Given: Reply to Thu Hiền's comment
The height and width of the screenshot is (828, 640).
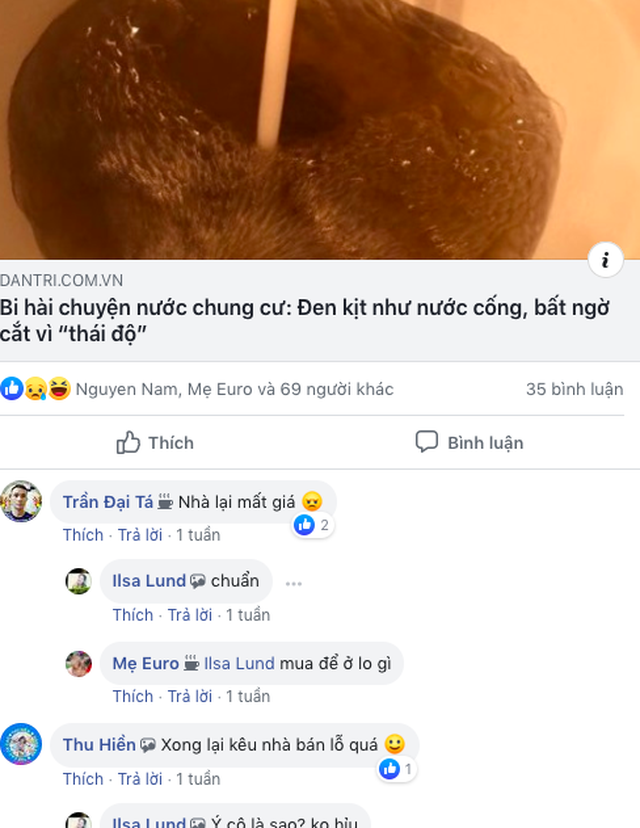Looking at the screenshot, I should (140, 778).
